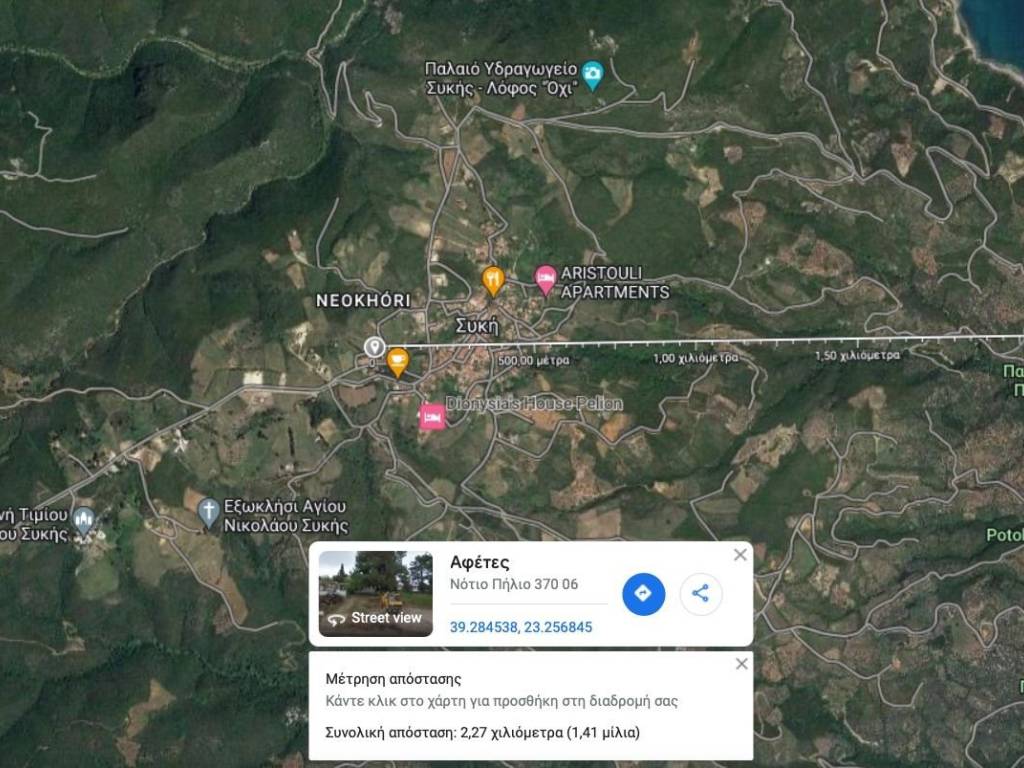Viewport: 1024px width, 768px height.
Task: Close the Αφέτες place card
Action: coord(740,555)
